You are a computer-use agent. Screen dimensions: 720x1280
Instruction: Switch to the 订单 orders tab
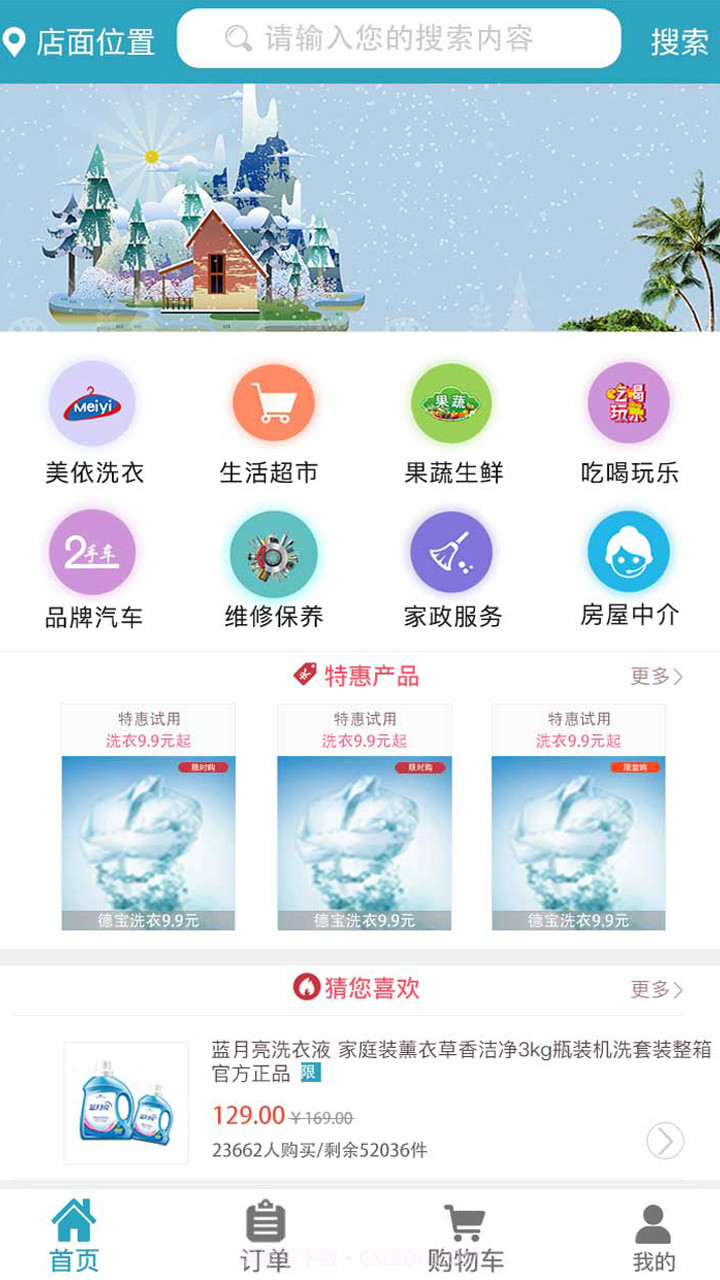click(263, 1235)
